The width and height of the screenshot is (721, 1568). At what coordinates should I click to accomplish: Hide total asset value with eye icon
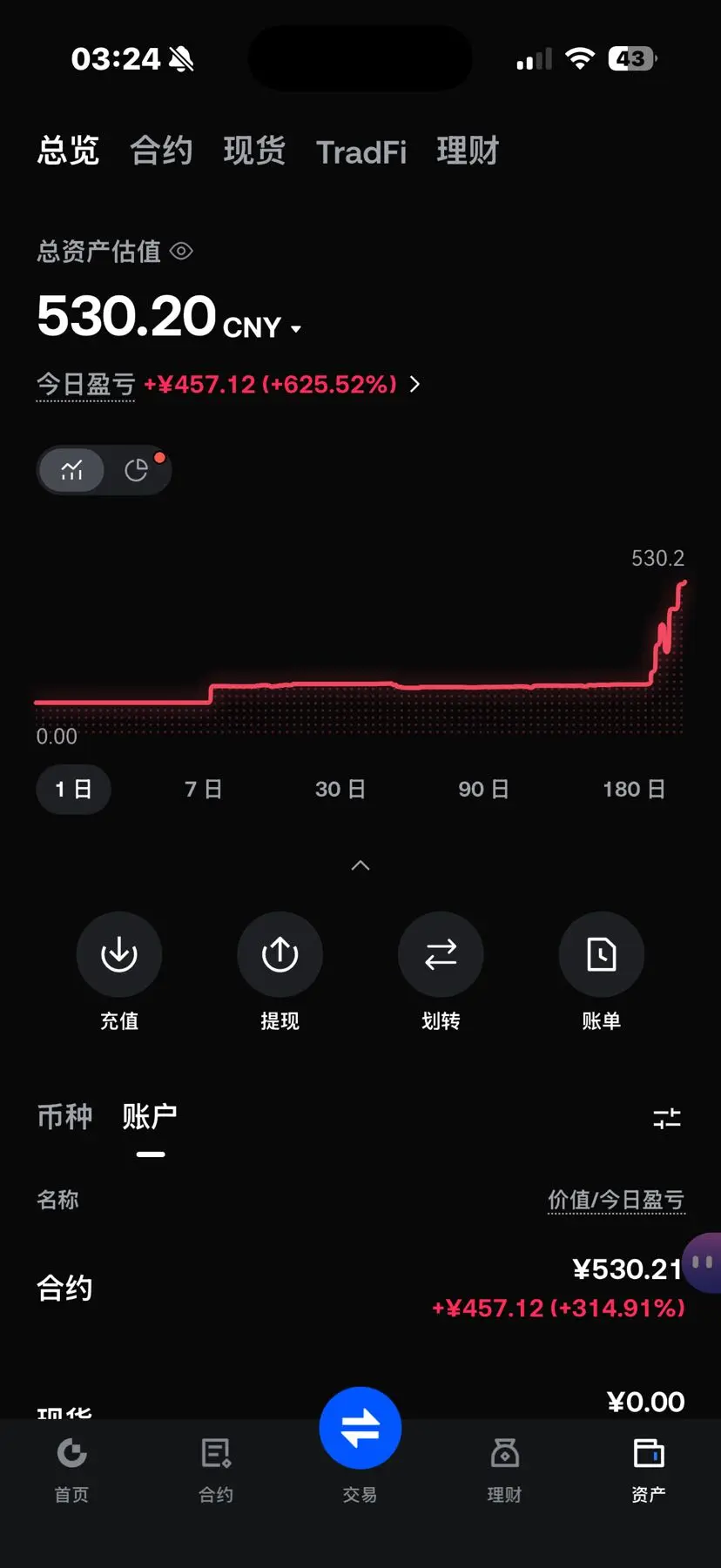181,252
